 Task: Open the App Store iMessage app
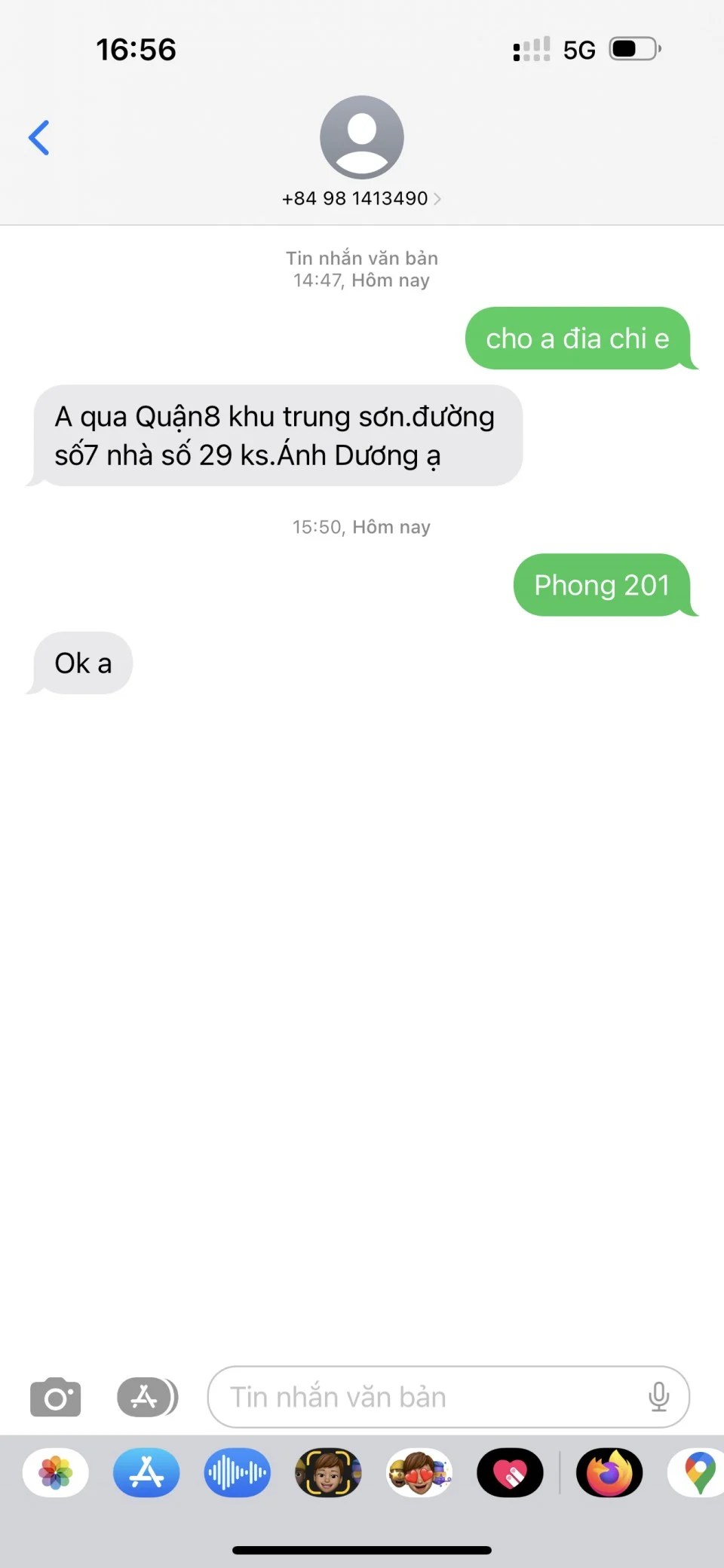146,1472
